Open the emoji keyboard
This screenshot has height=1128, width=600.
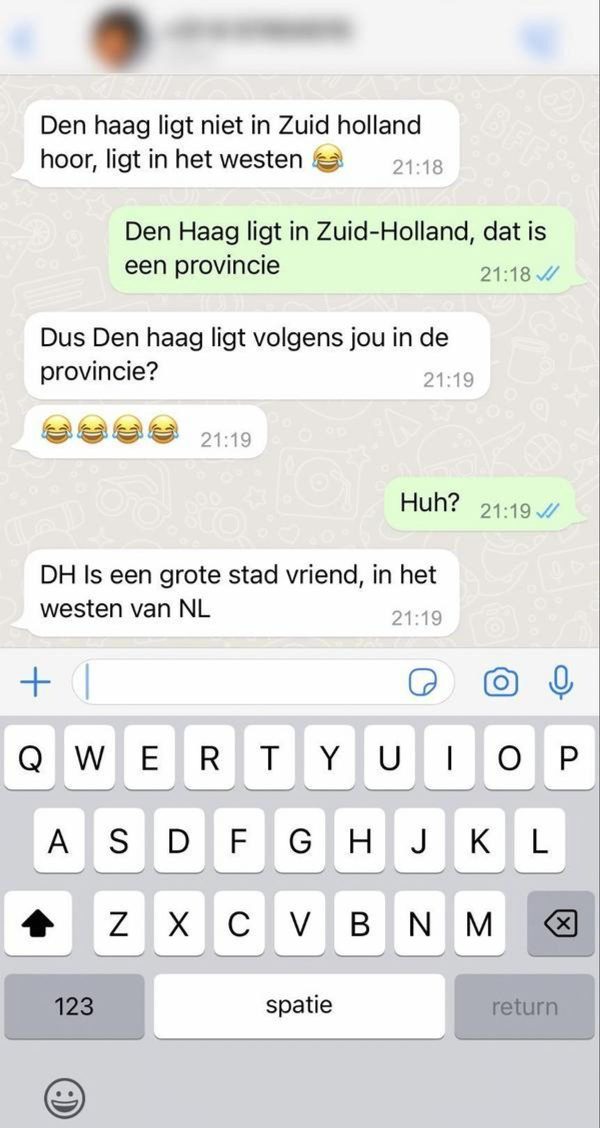64,1098
